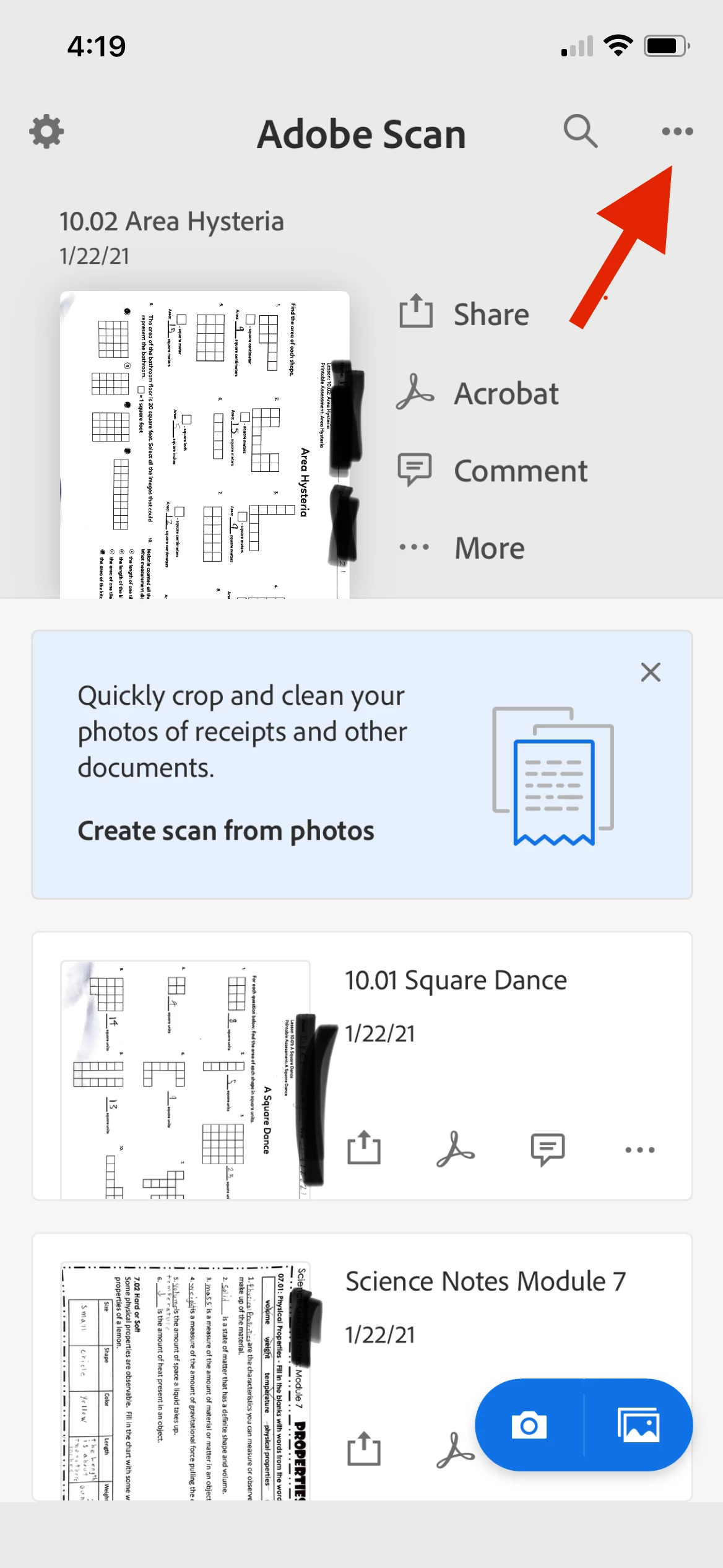The image size is (723, 1568).
Task: Open the settings gear
Action: point(46,131)
